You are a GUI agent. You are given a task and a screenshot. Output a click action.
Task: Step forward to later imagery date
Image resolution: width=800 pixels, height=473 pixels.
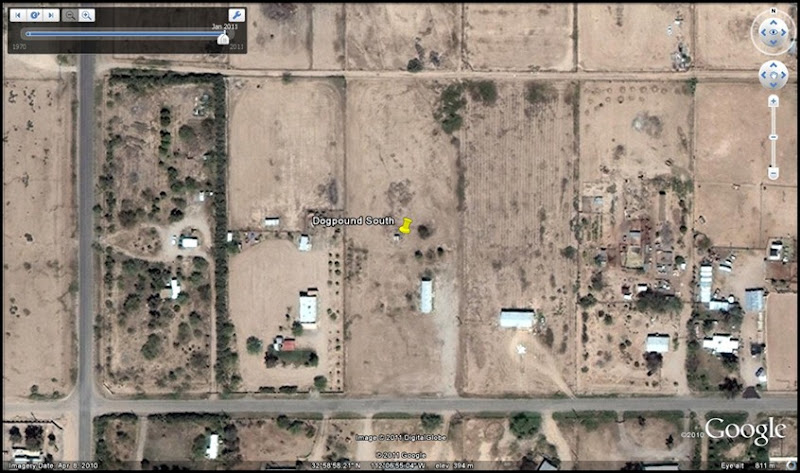[x=51, y=15]
